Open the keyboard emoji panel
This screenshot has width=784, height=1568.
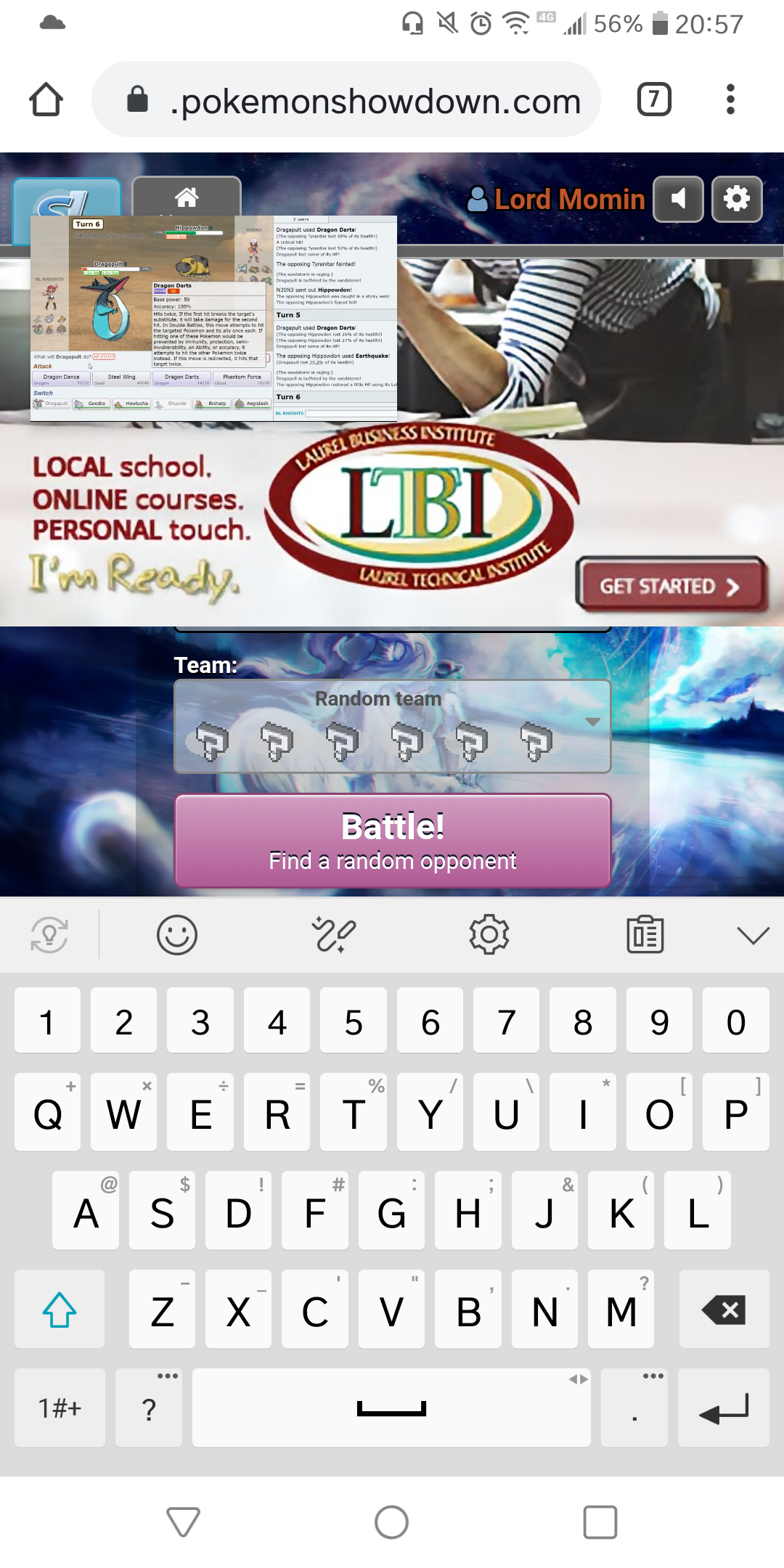click(x=177, y=935)
